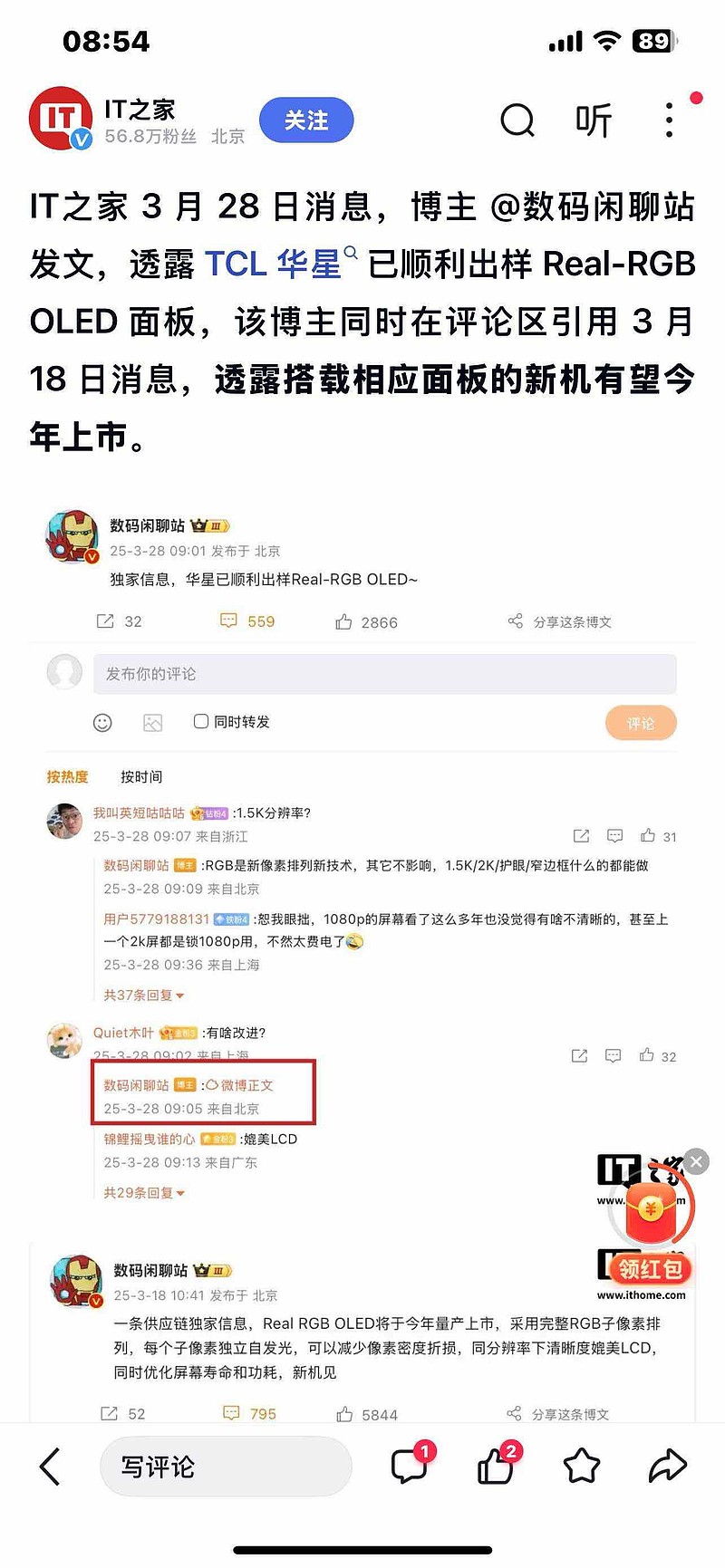
Task: Follow IT之家 with the 关注 button
Action: [305, 120]
